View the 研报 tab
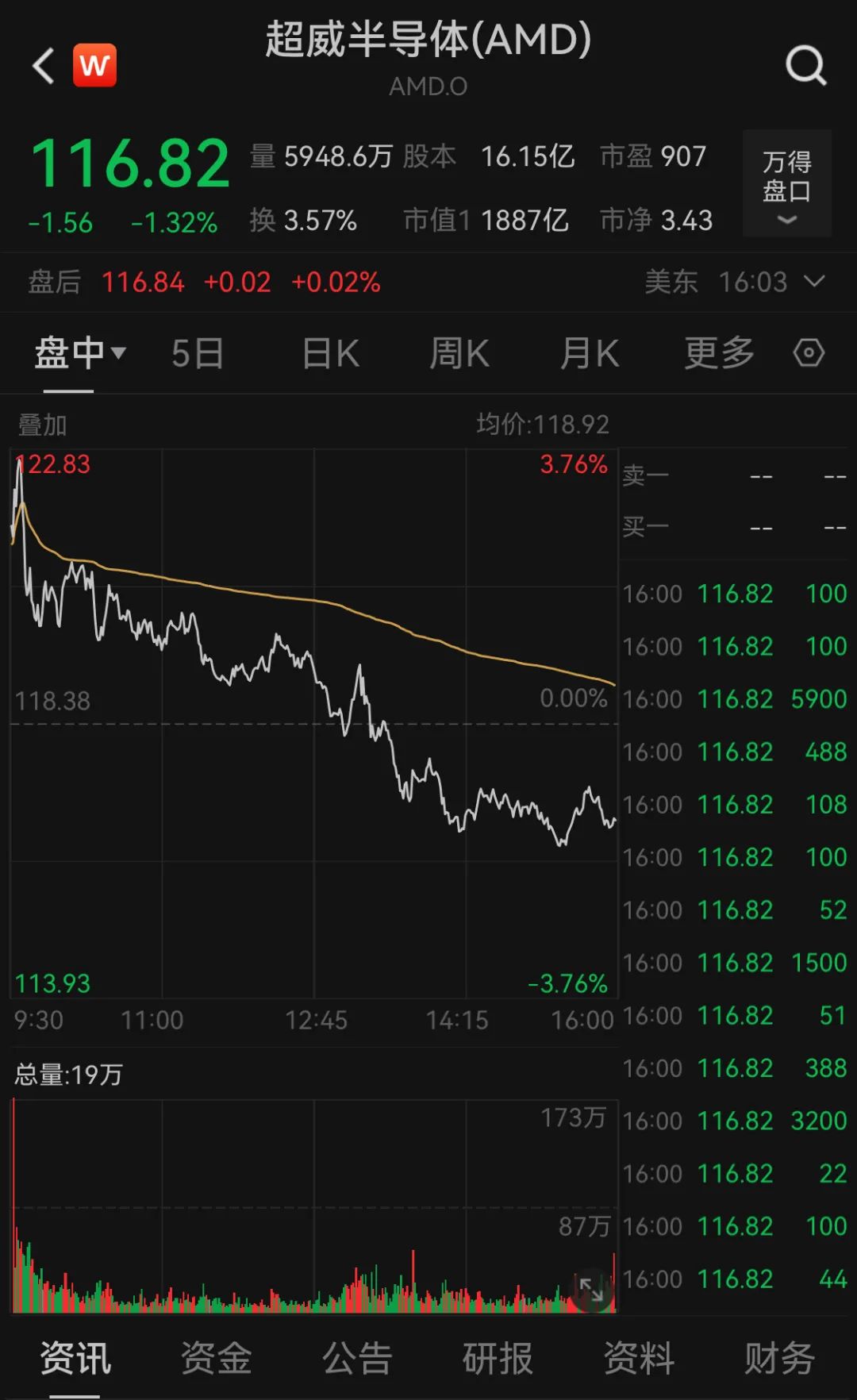857x1400 pixels. pyautogui.click(x=498, y=1358)
